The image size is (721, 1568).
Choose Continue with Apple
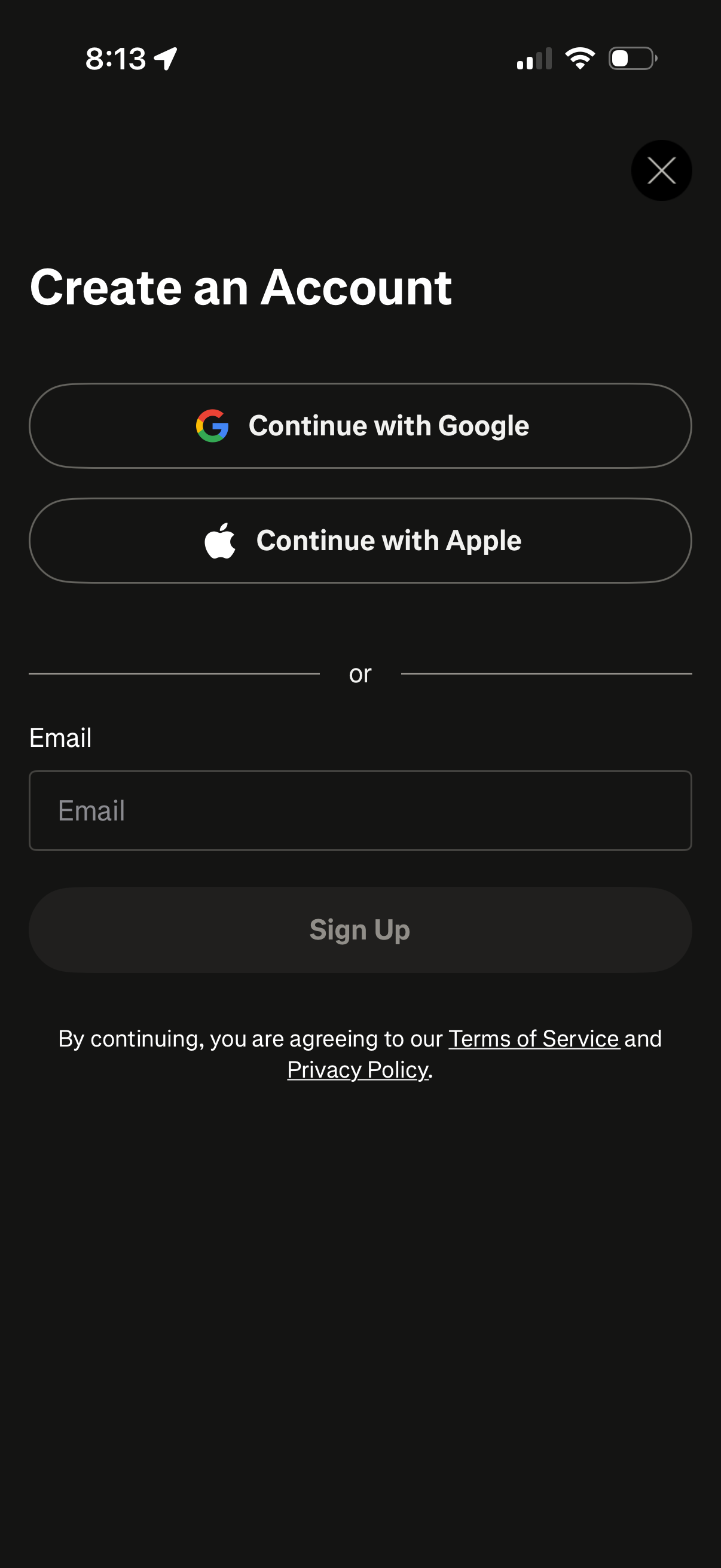[x=360, y=541]
